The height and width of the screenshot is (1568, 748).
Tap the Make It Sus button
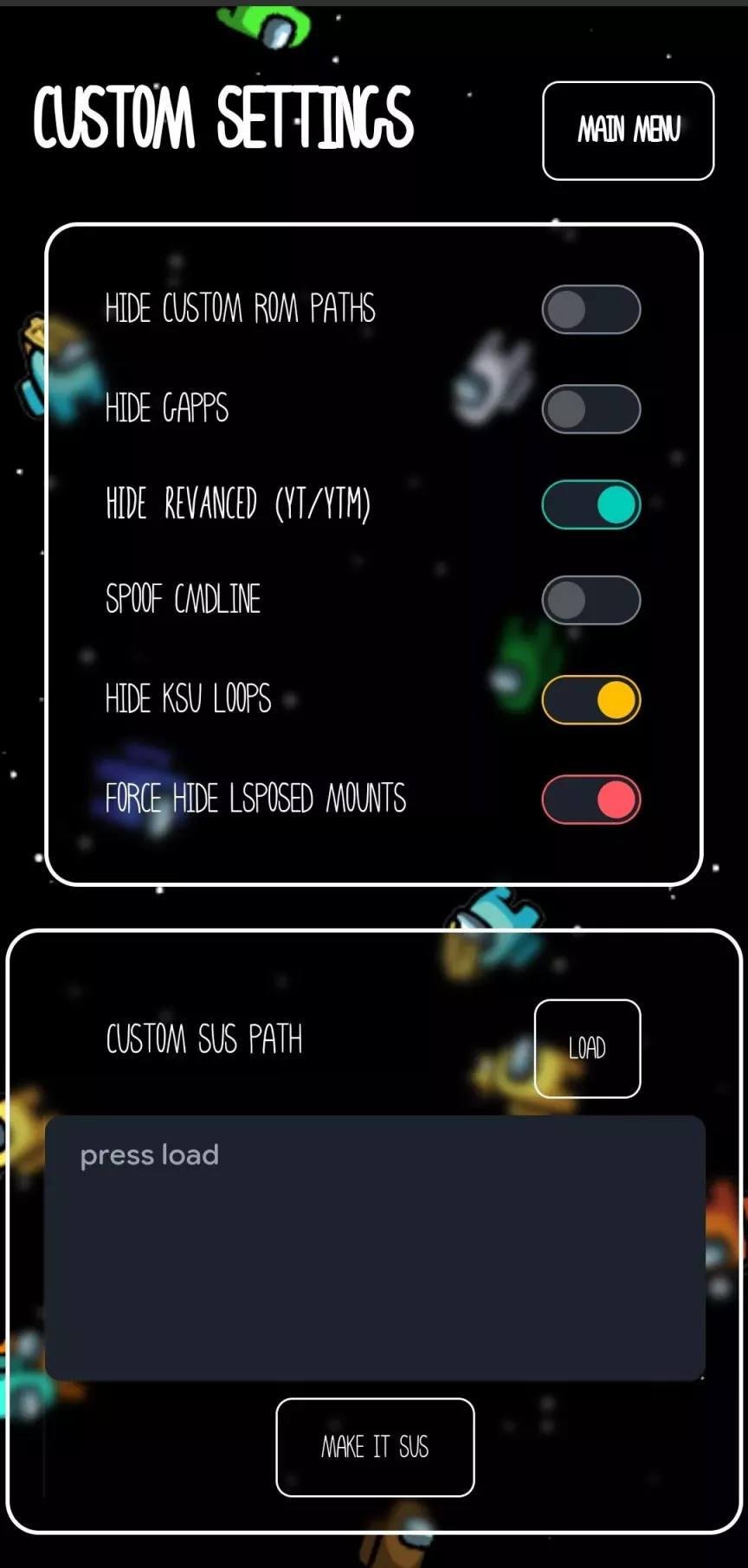(x=375, y=1447)
